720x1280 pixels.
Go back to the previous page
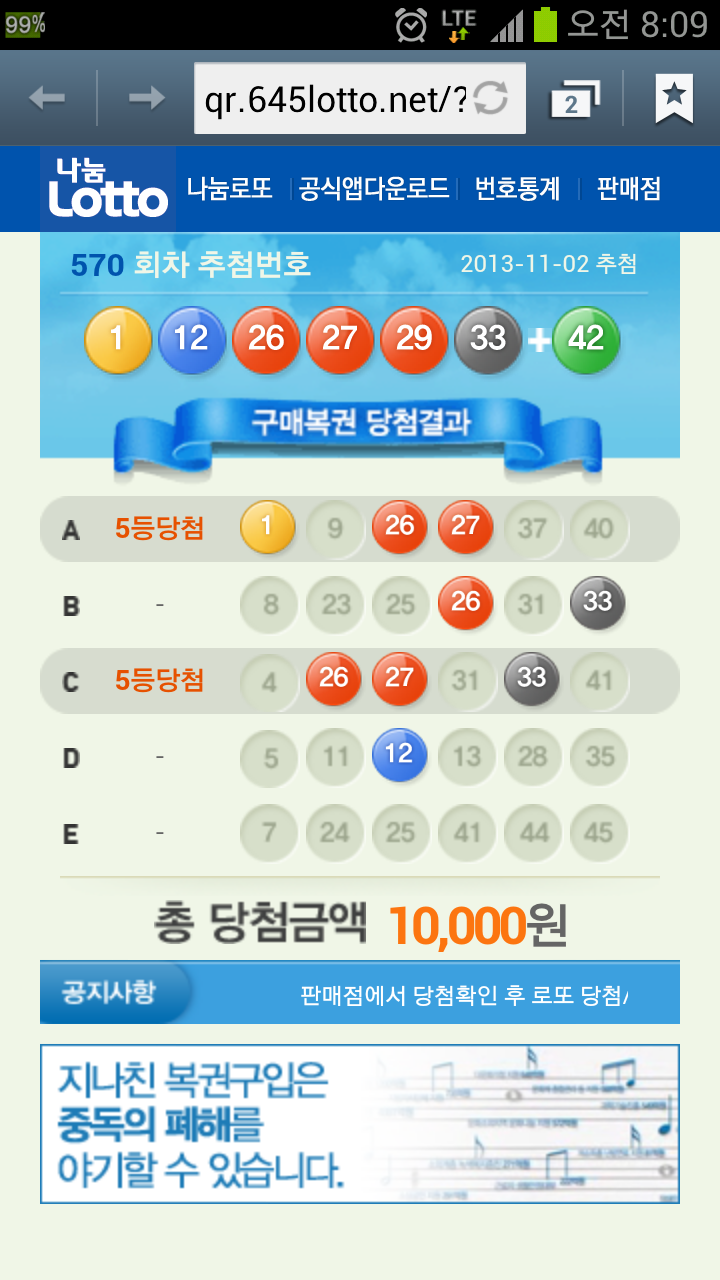(47, 98)
